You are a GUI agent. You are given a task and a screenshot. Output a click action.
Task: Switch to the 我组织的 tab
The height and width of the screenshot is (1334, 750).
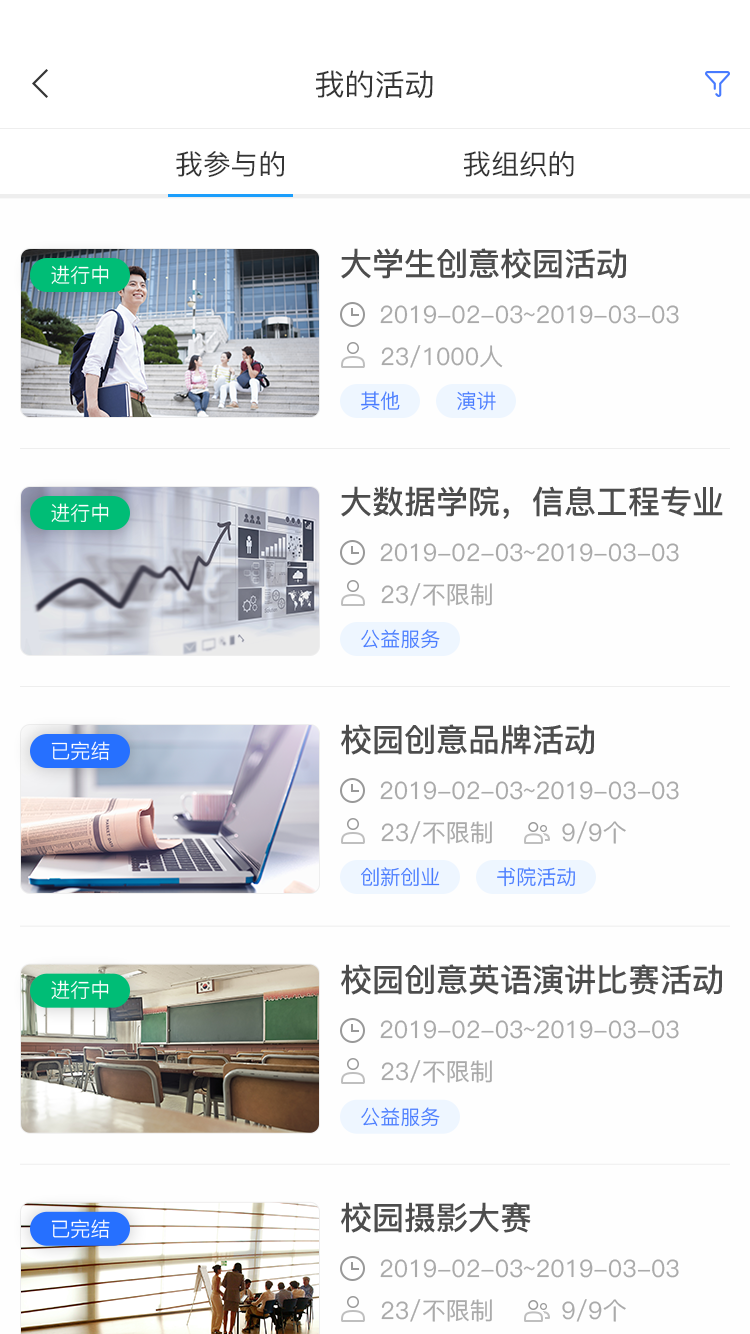519,163
